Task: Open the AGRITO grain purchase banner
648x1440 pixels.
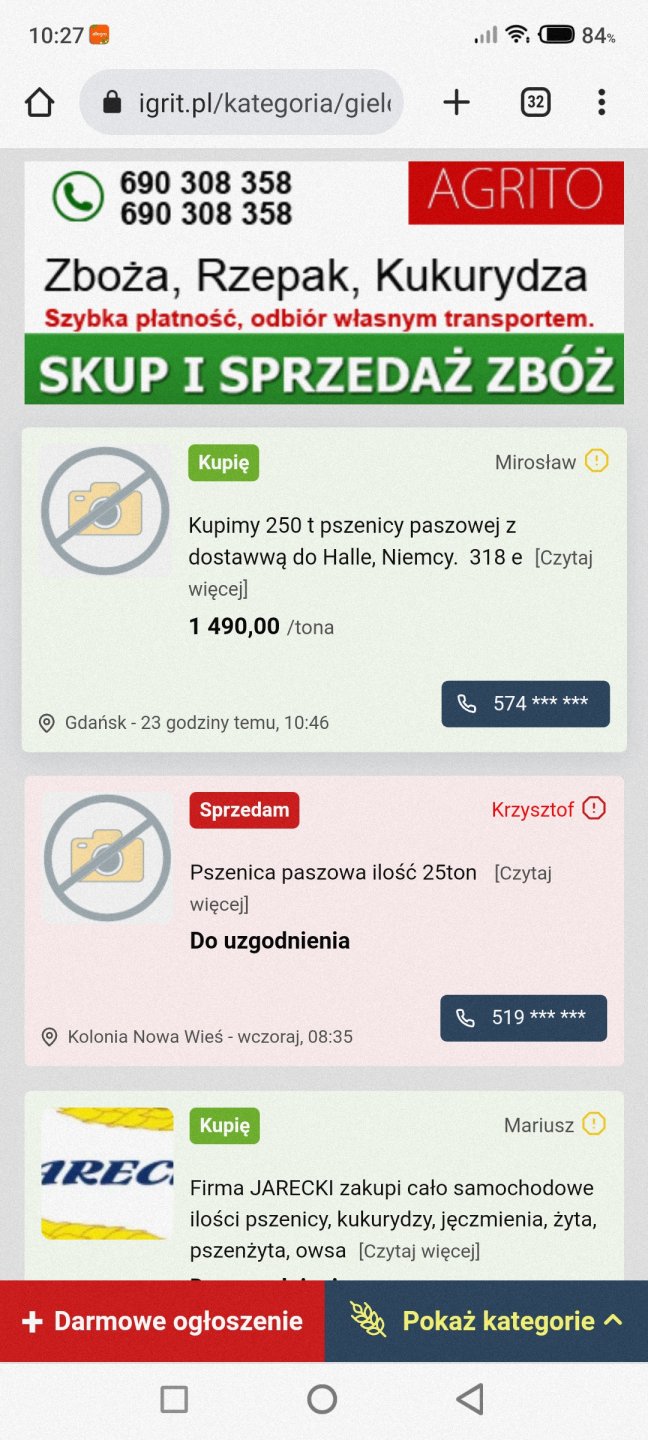Action: click(324, 283)
